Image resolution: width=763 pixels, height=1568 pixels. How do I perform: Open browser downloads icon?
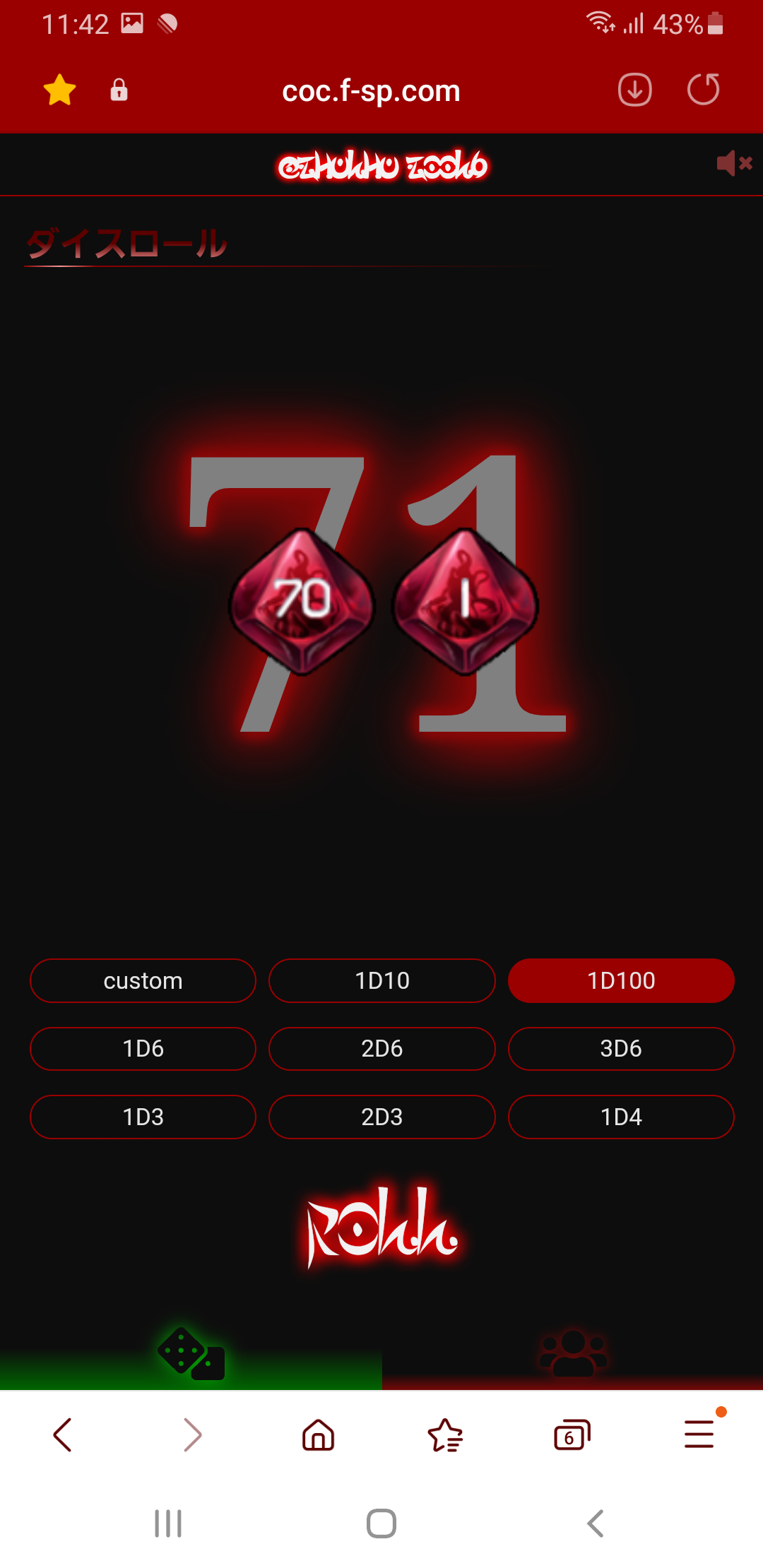pos(634,90)
